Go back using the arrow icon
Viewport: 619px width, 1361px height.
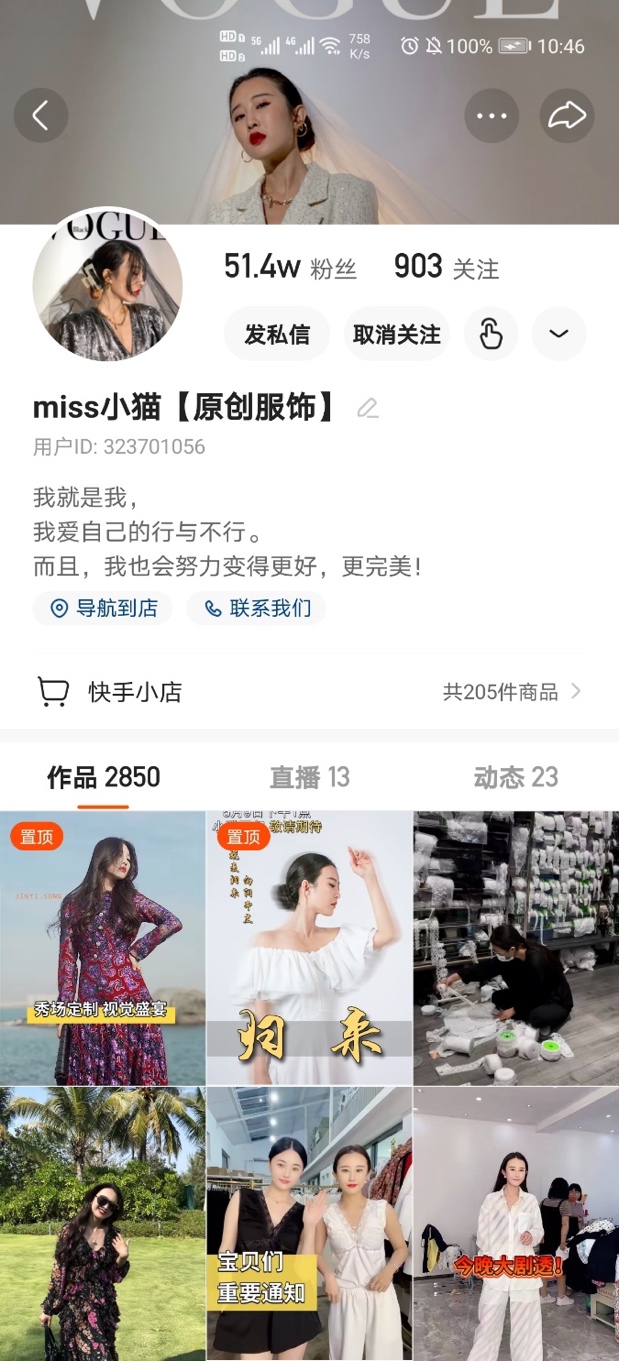pyautogui.click(x=40, y=116)
